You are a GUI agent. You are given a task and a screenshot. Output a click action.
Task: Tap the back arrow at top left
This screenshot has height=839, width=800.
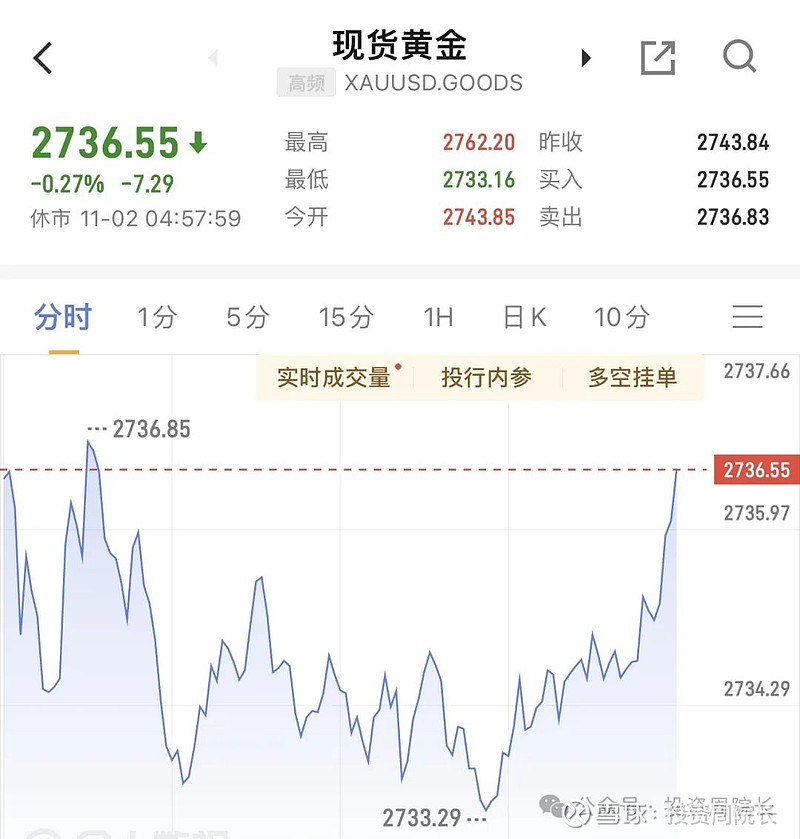(x=42, y=57)
